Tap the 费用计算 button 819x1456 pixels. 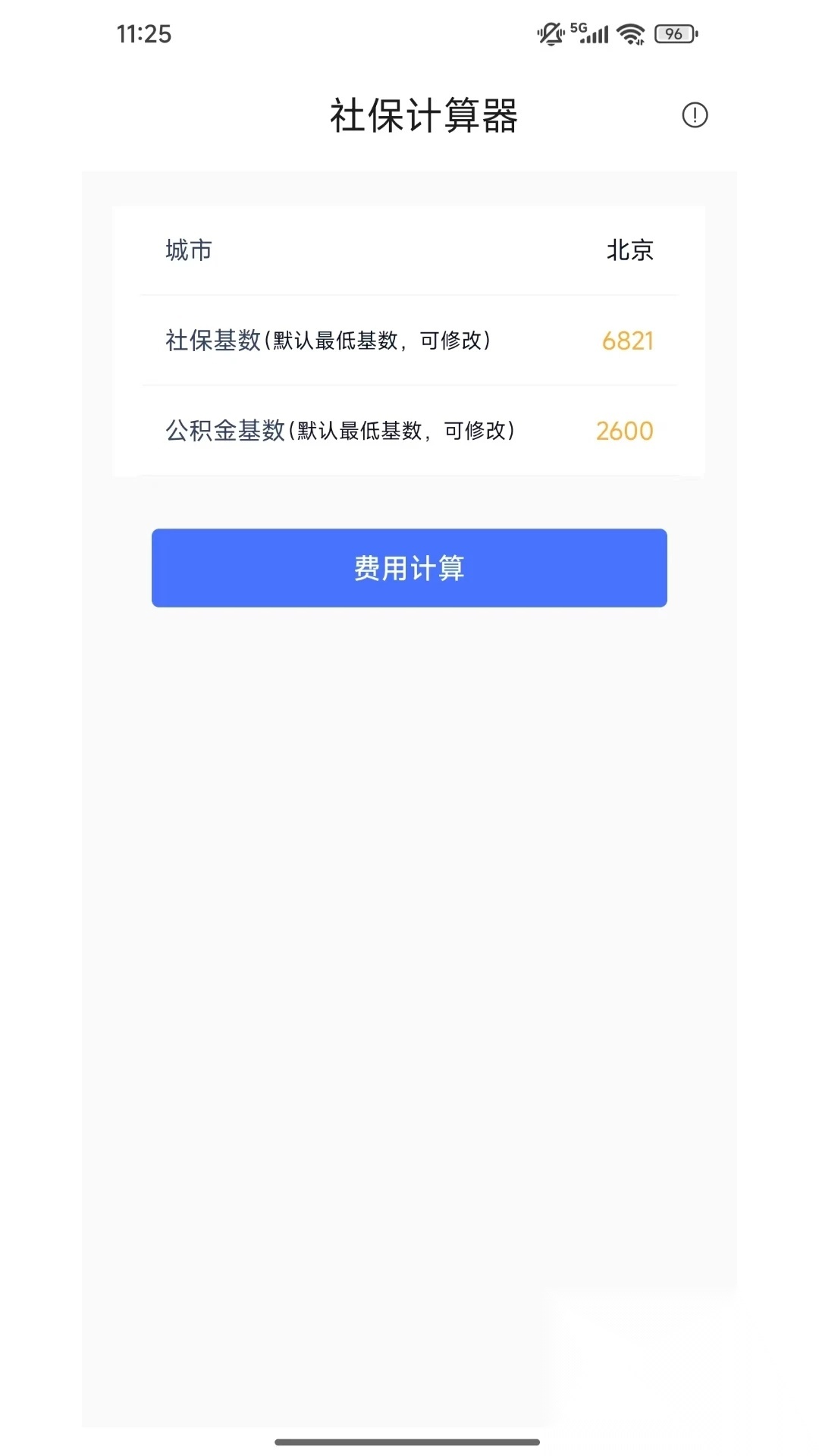(x=409, y=568)
